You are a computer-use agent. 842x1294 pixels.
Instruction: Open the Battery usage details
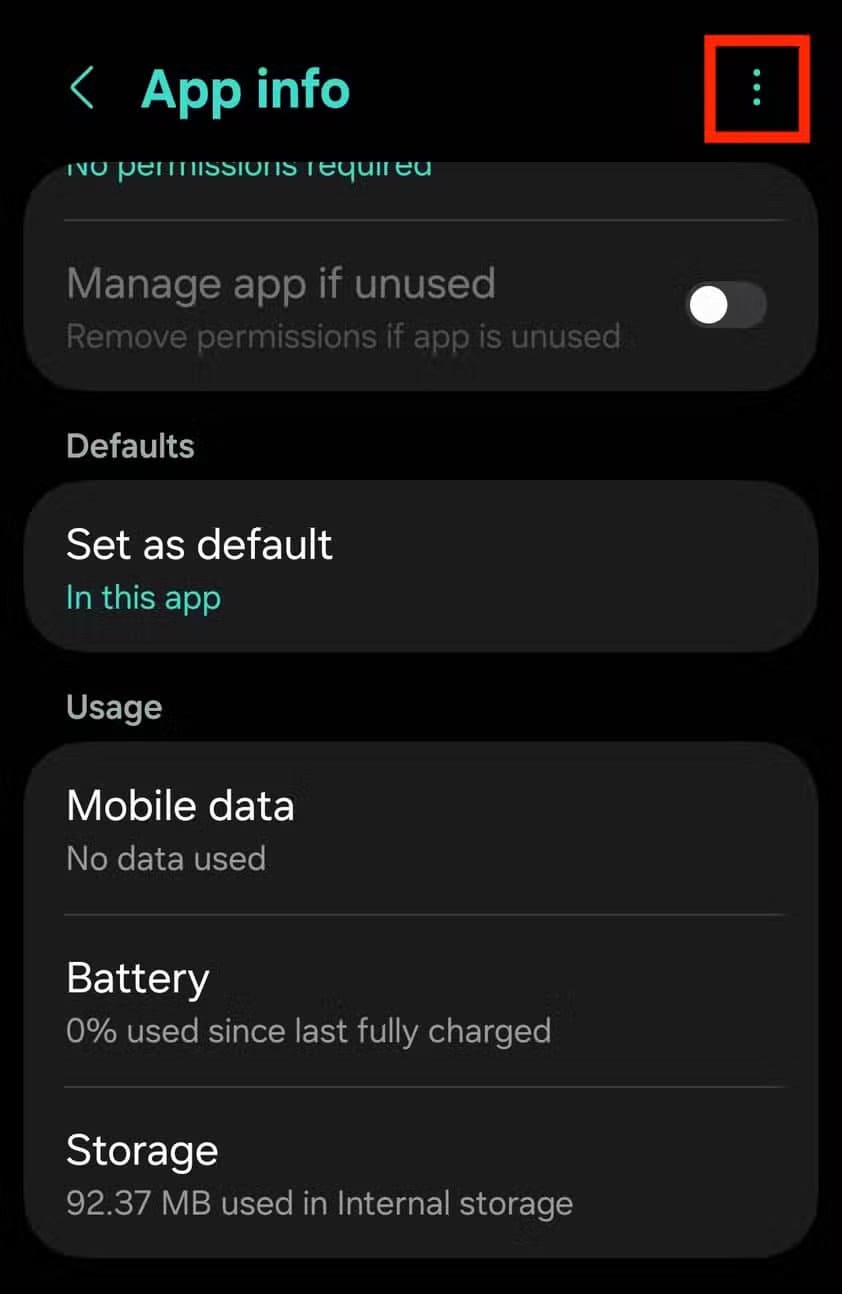pyautogui.click(x=420, y=1002)
